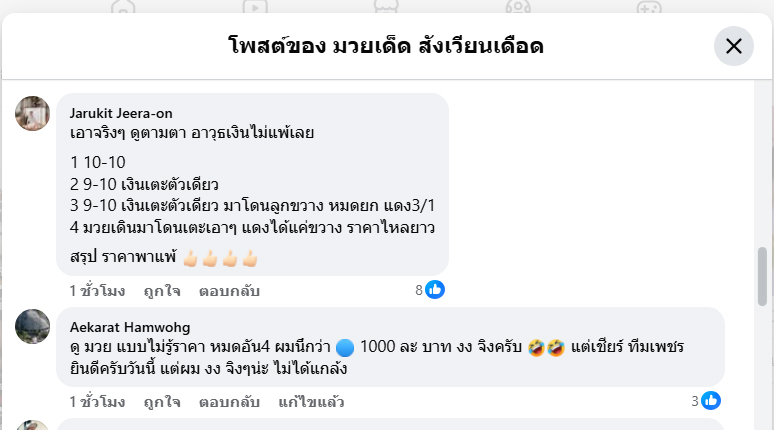The width and height of the screenshot is (774, 430).
Task: View edit history of Aekarat Hamwohg's comment
Action: click(311, 402)
